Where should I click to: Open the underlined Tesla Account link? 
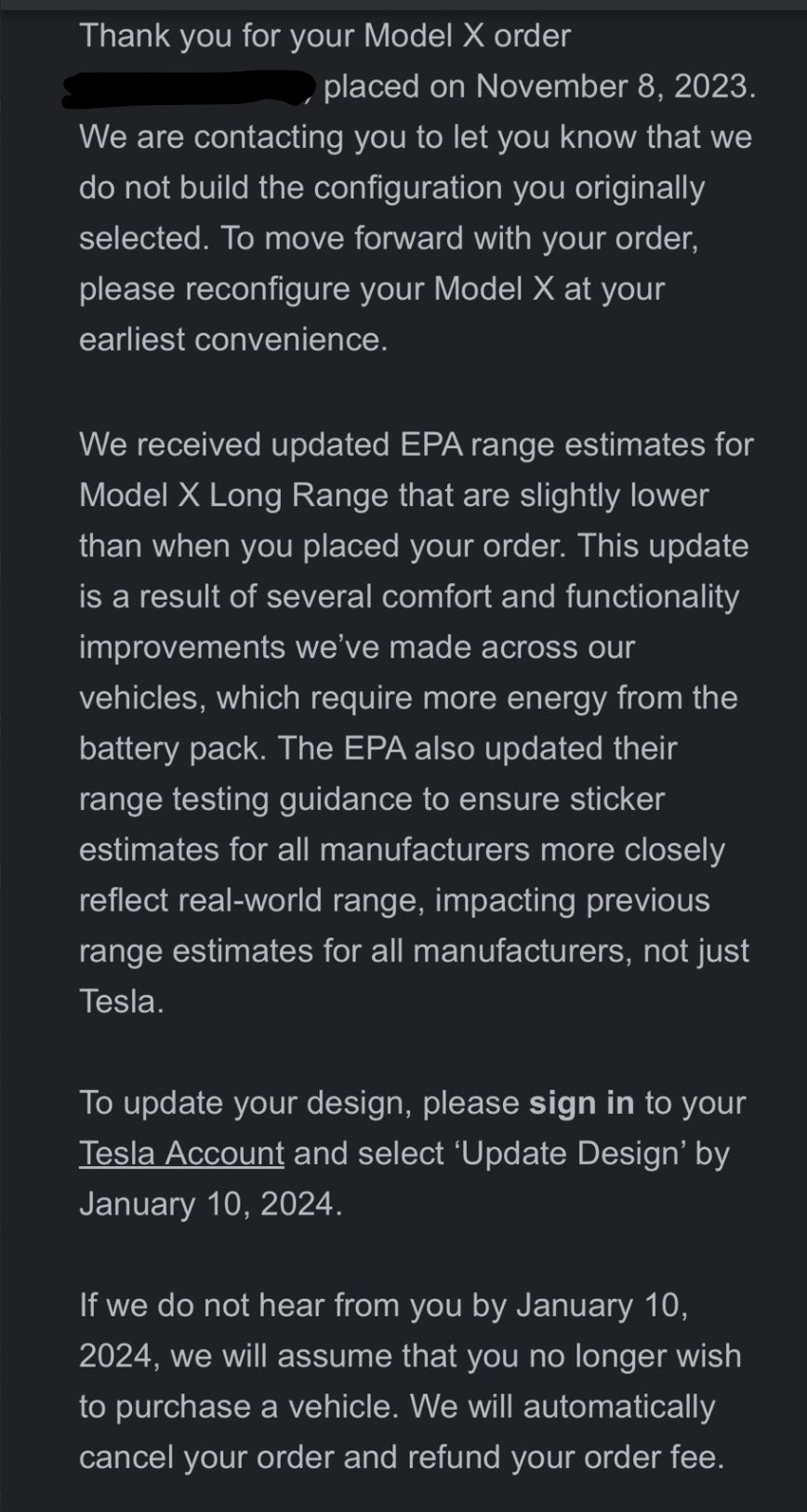coord(181,1154)
